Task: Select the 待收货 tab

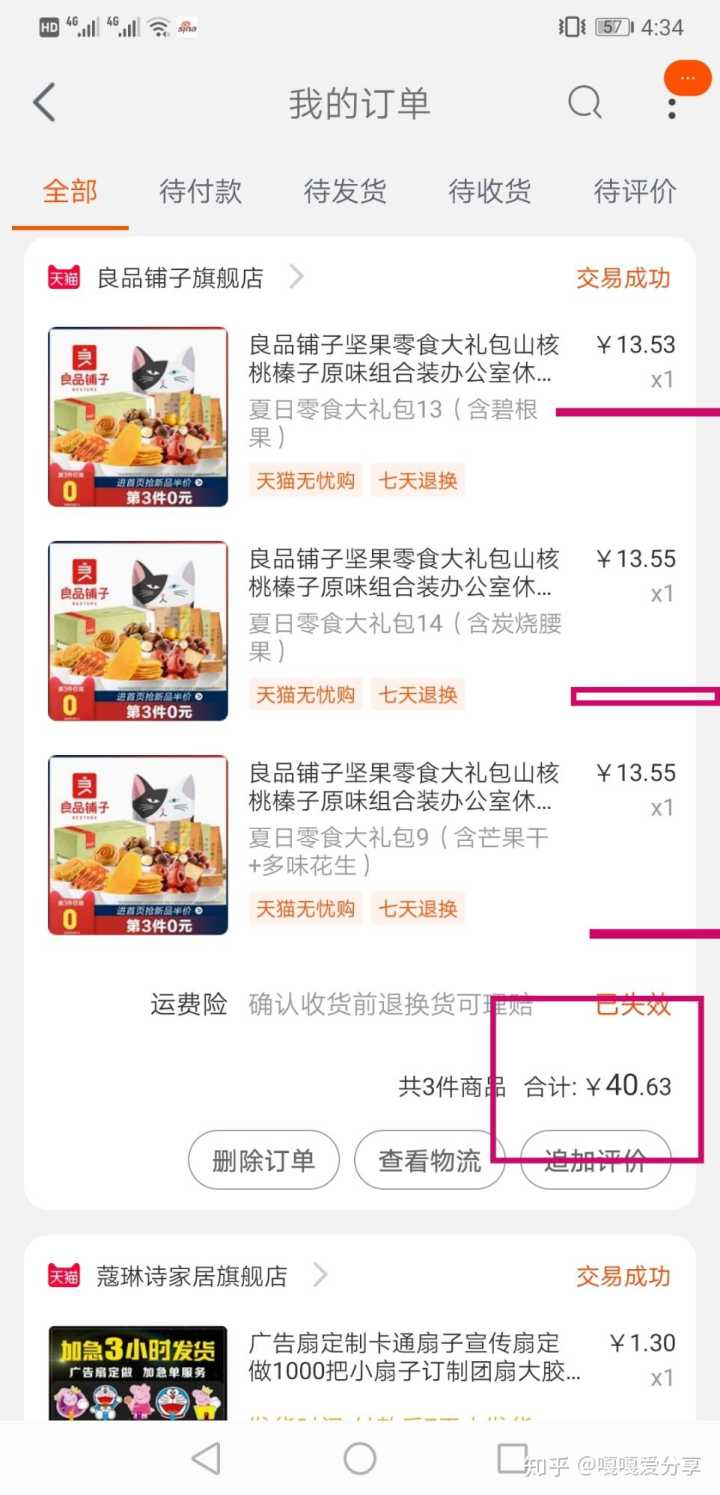Action: coord(490,191)
